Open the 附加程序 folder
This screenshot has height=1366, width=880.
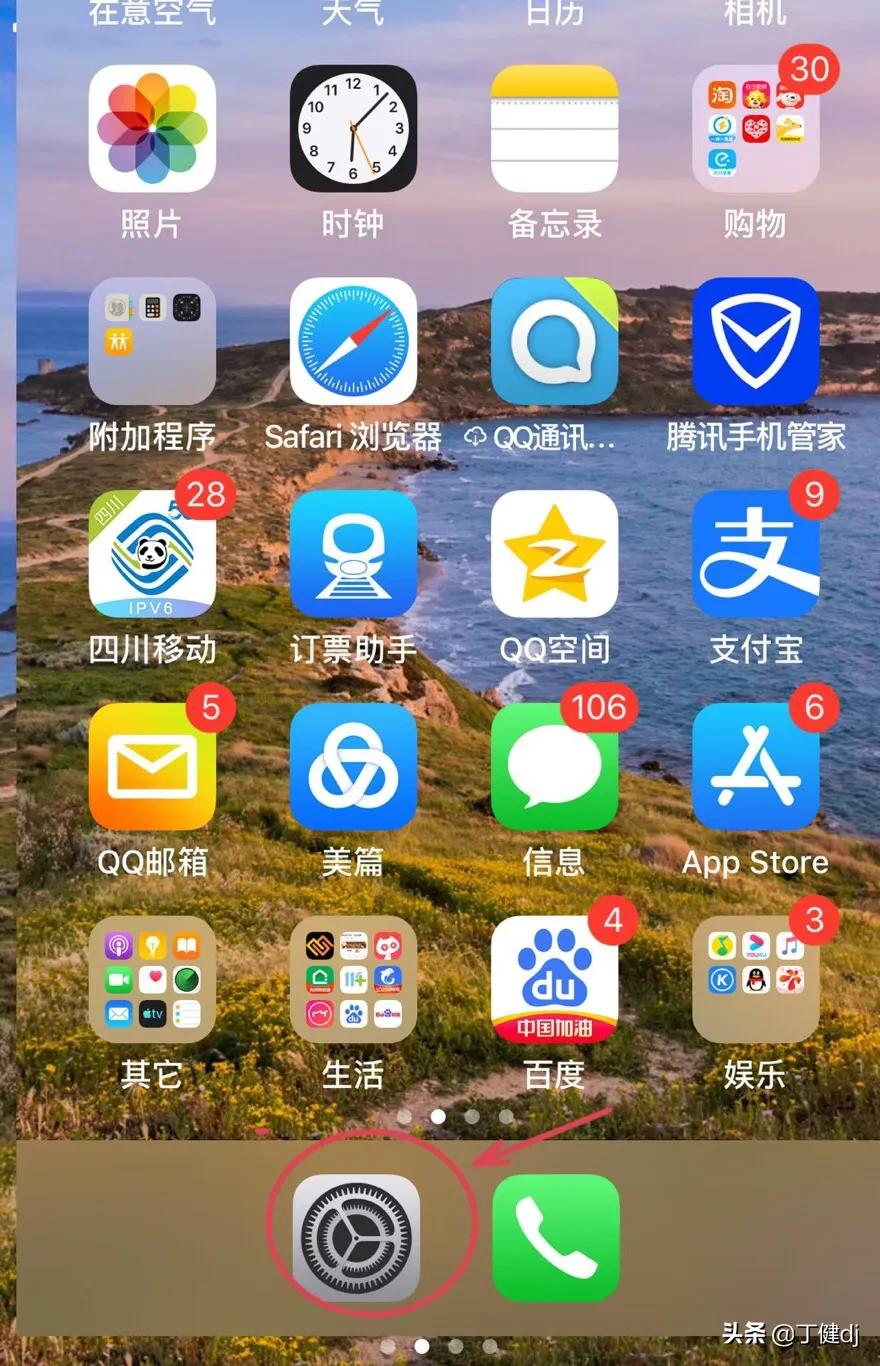coord(152,341)
